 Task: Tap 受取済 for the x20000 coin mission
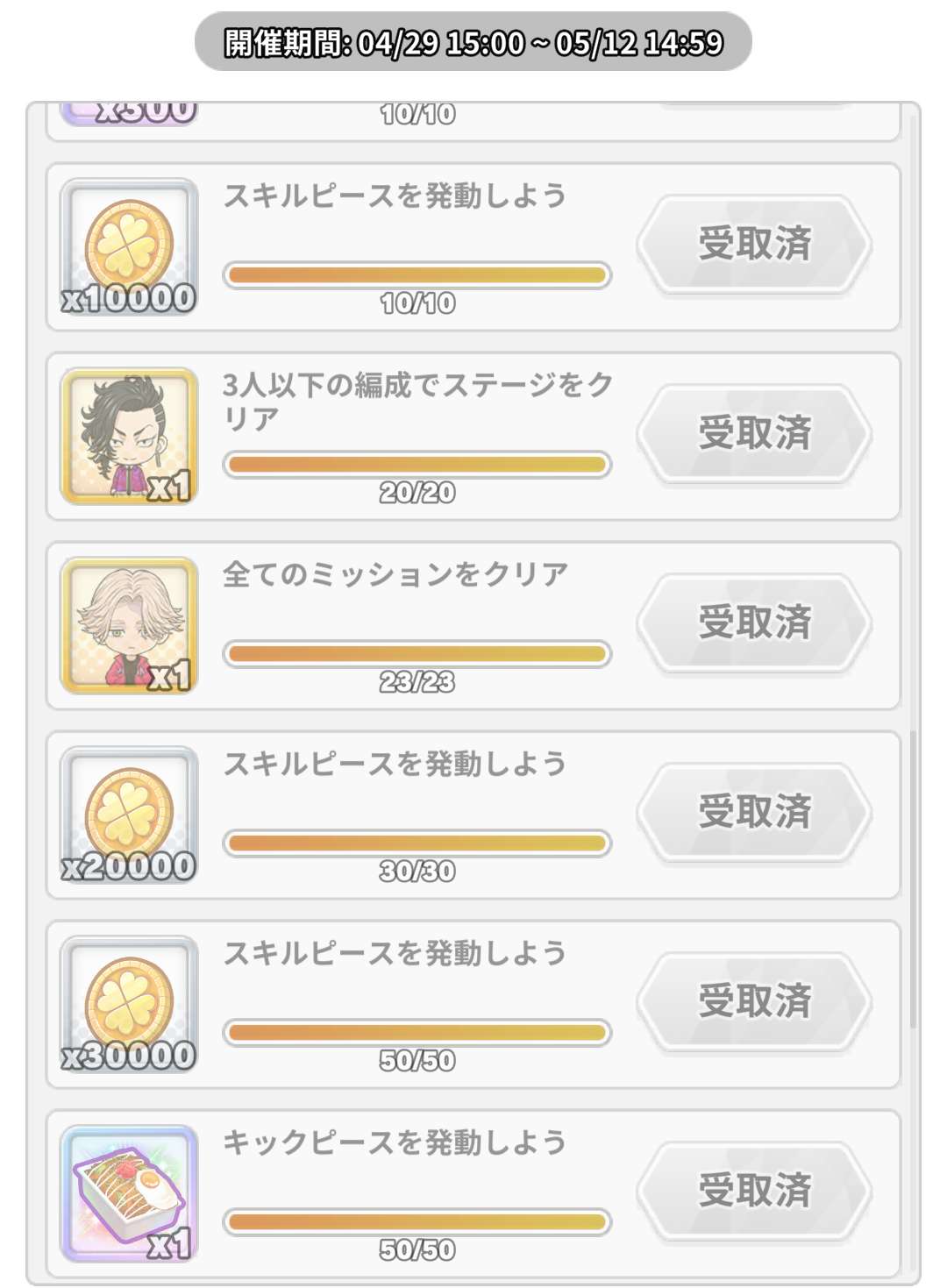[x=754, y=813]
